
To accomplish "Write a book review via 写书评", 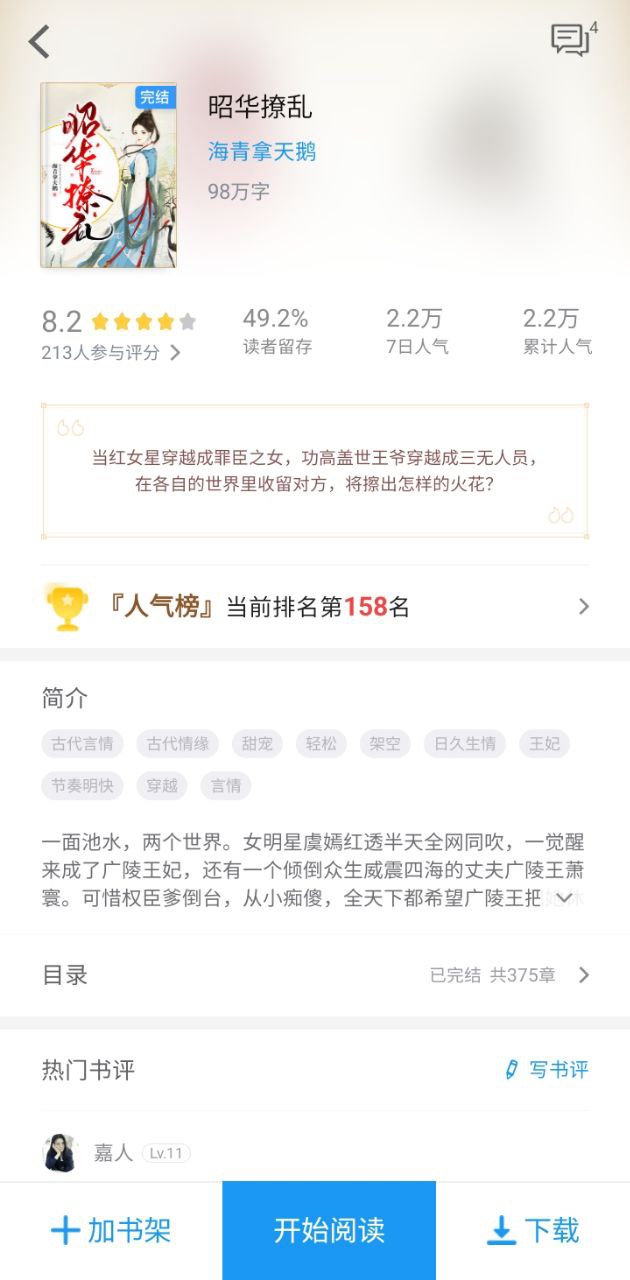I will pyautogui.click(x=547, y=1070).
